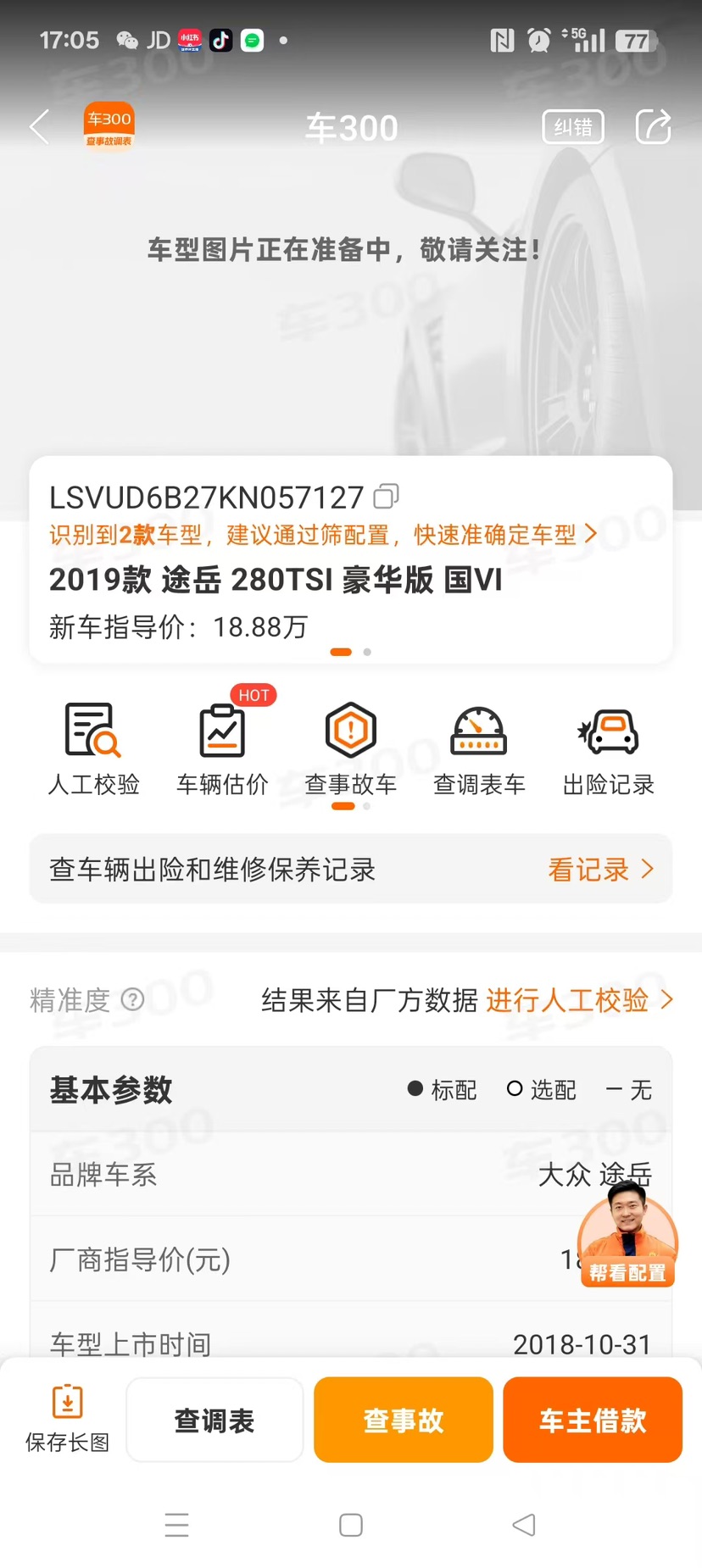Tap 进行人工校验 link
Screen dimensions: 702x1568
coord(579,1000)
